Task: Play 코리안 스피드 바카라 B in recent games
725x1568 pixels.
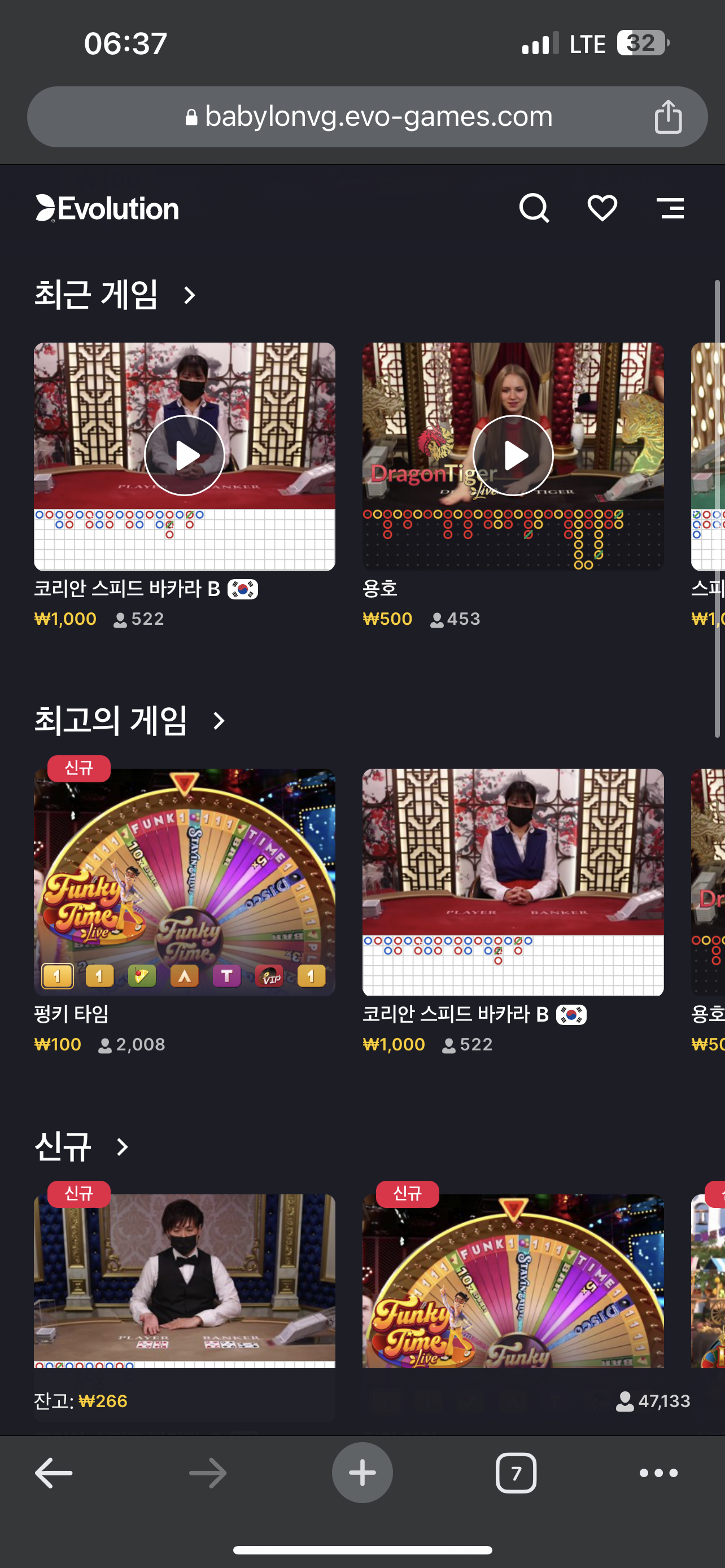Action: (x=185, y=455)
